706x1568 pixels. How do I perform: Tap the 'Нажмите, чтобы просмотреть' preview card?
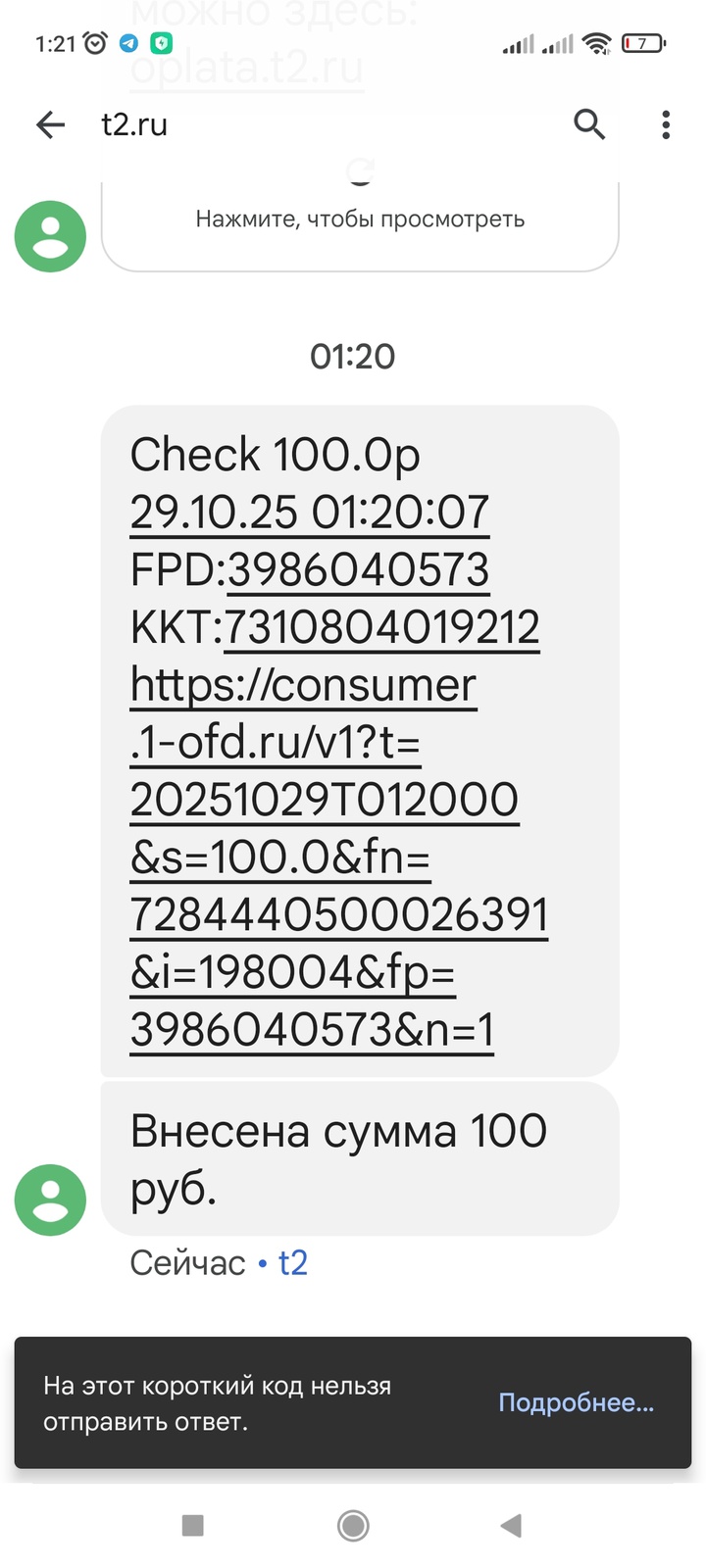(360, 220)
